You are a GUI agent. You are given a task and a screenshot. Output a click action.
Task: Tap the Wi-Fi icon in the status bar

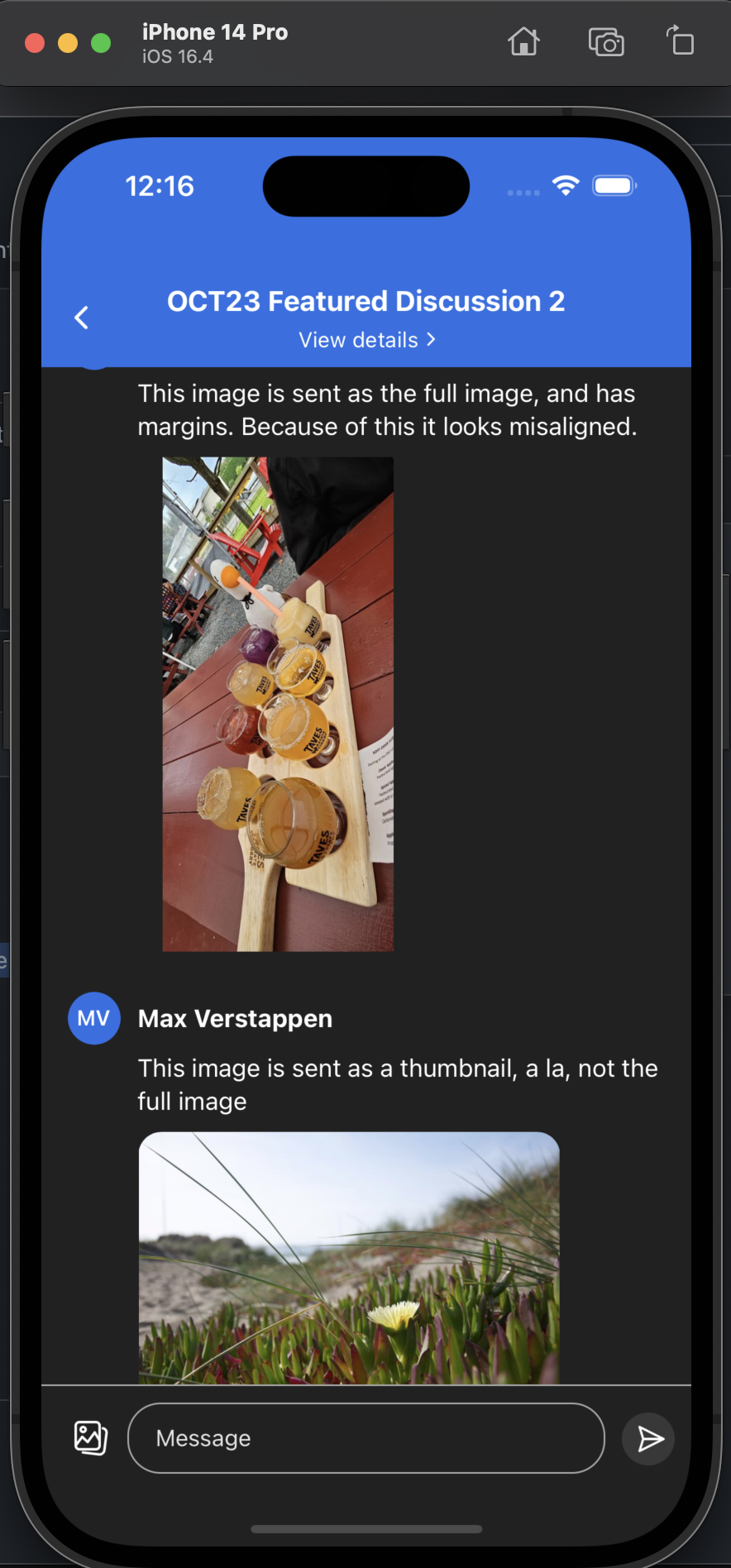coord(565,185)
